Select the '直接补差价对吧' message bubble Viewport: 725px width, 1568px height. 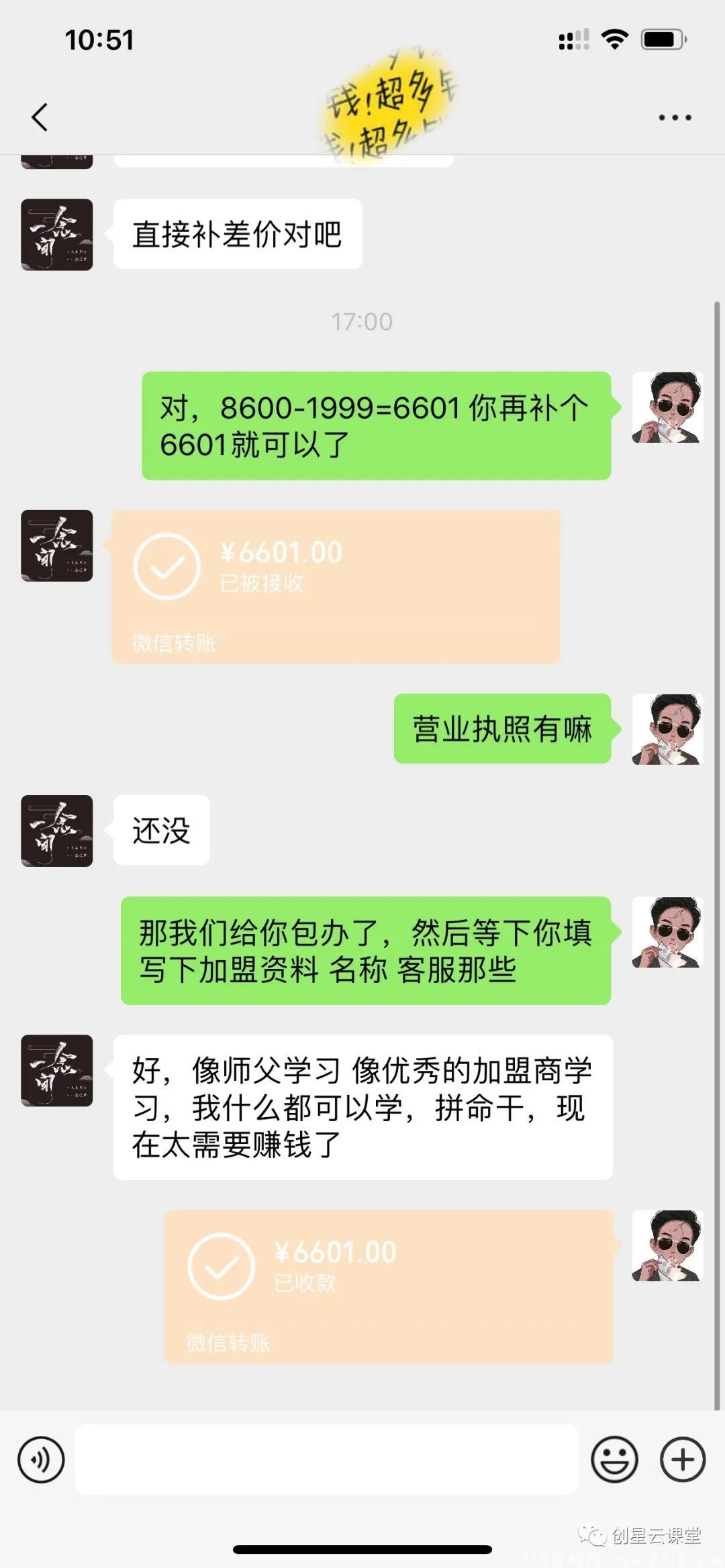point(238,233)
